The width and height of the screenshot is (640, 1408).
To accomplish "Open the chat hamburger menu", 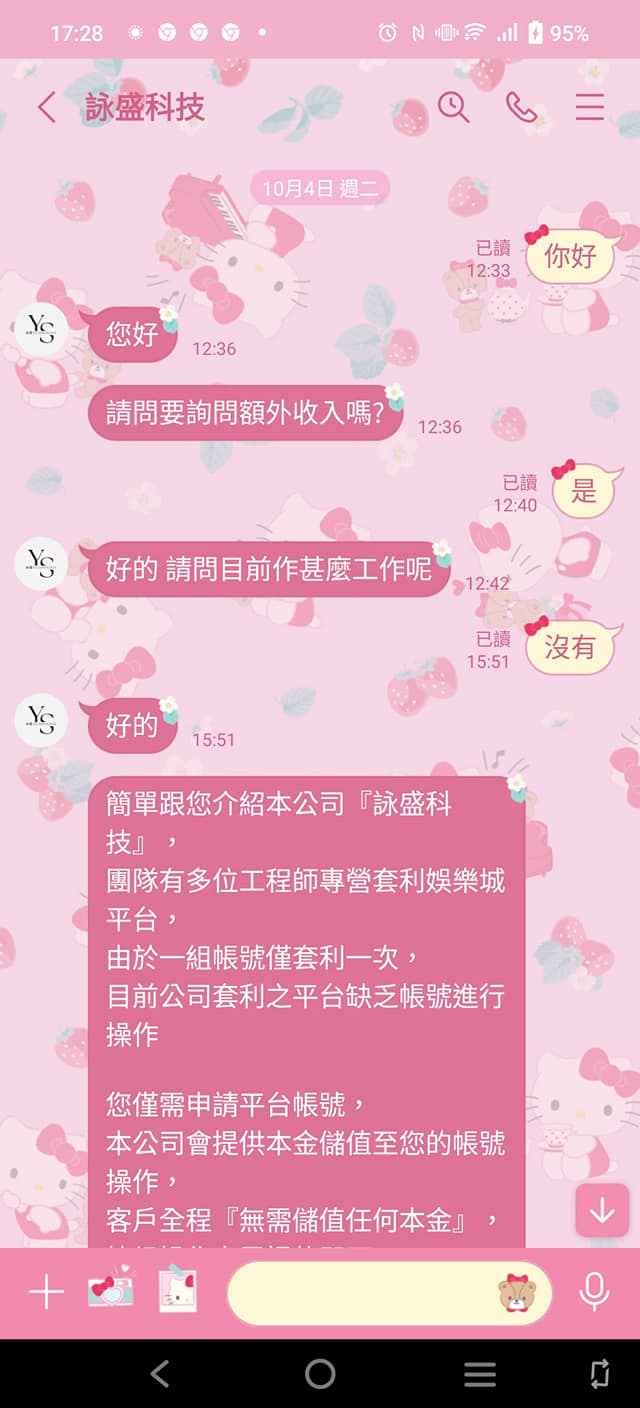I will 589,107.
